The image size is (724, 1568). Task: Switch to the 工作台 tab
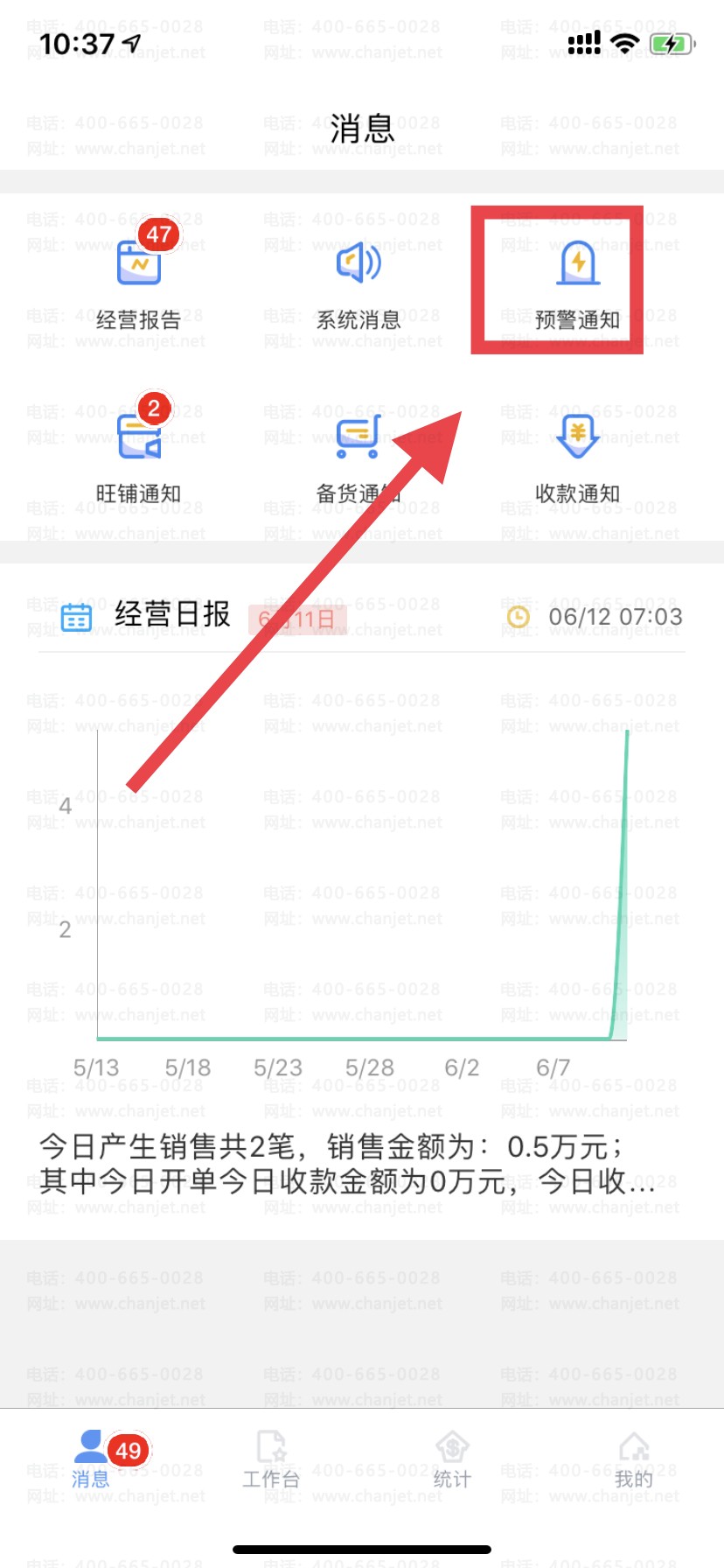pyautogui.click(x=271, y=1459)
